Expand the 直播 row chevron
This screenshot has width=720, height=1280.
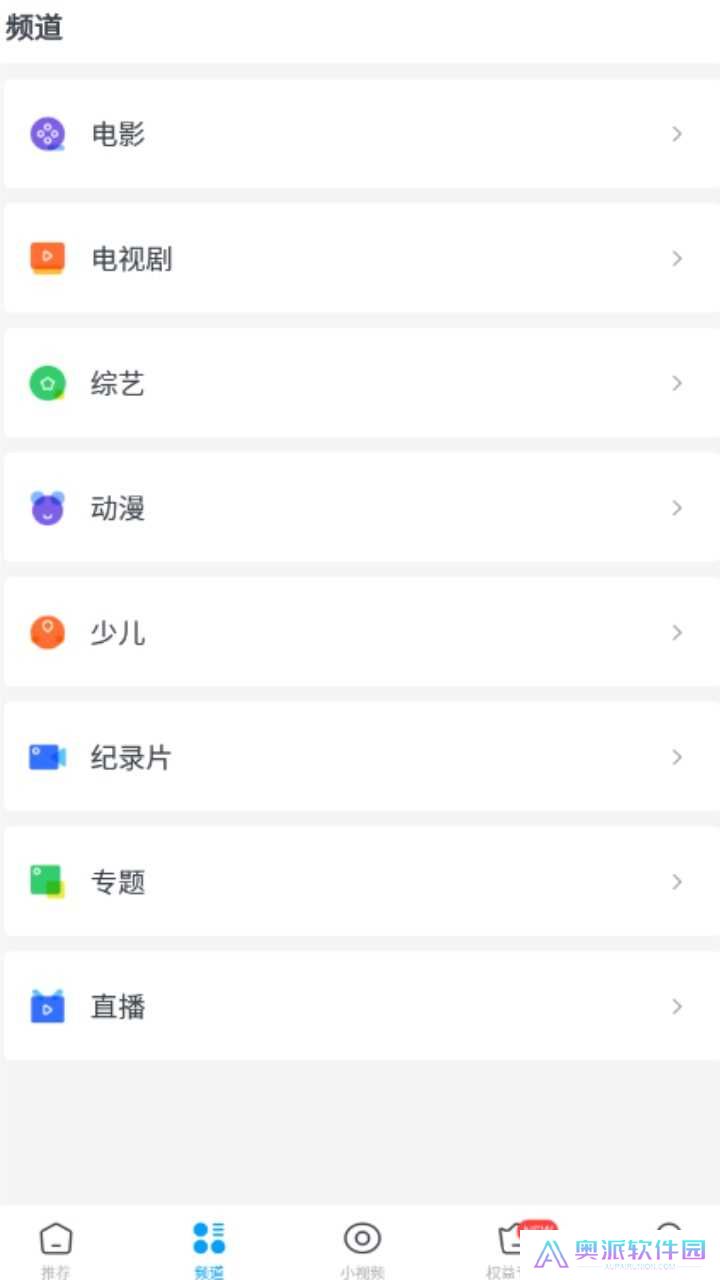click(x=678, y=1007)
